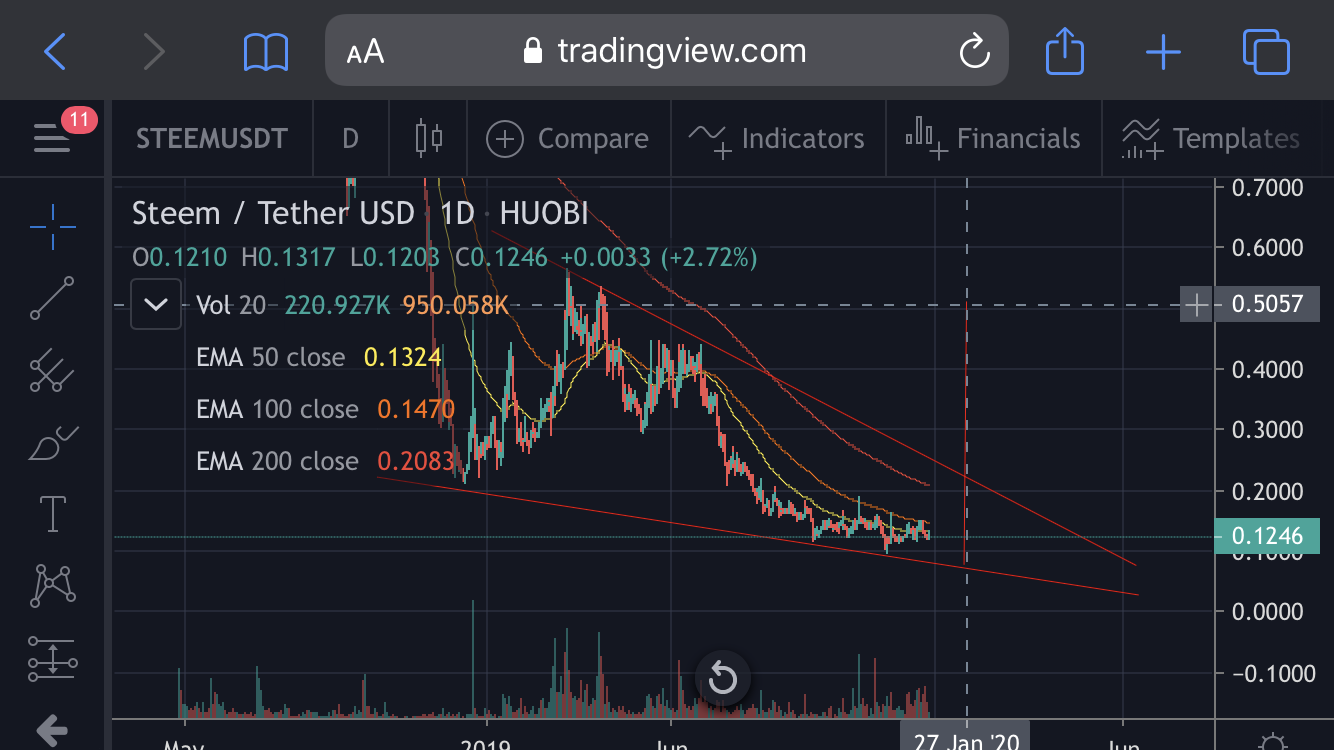Screen dimensions: 1334x750
Task: Open Compare symbols
Action: pos(568,138)
